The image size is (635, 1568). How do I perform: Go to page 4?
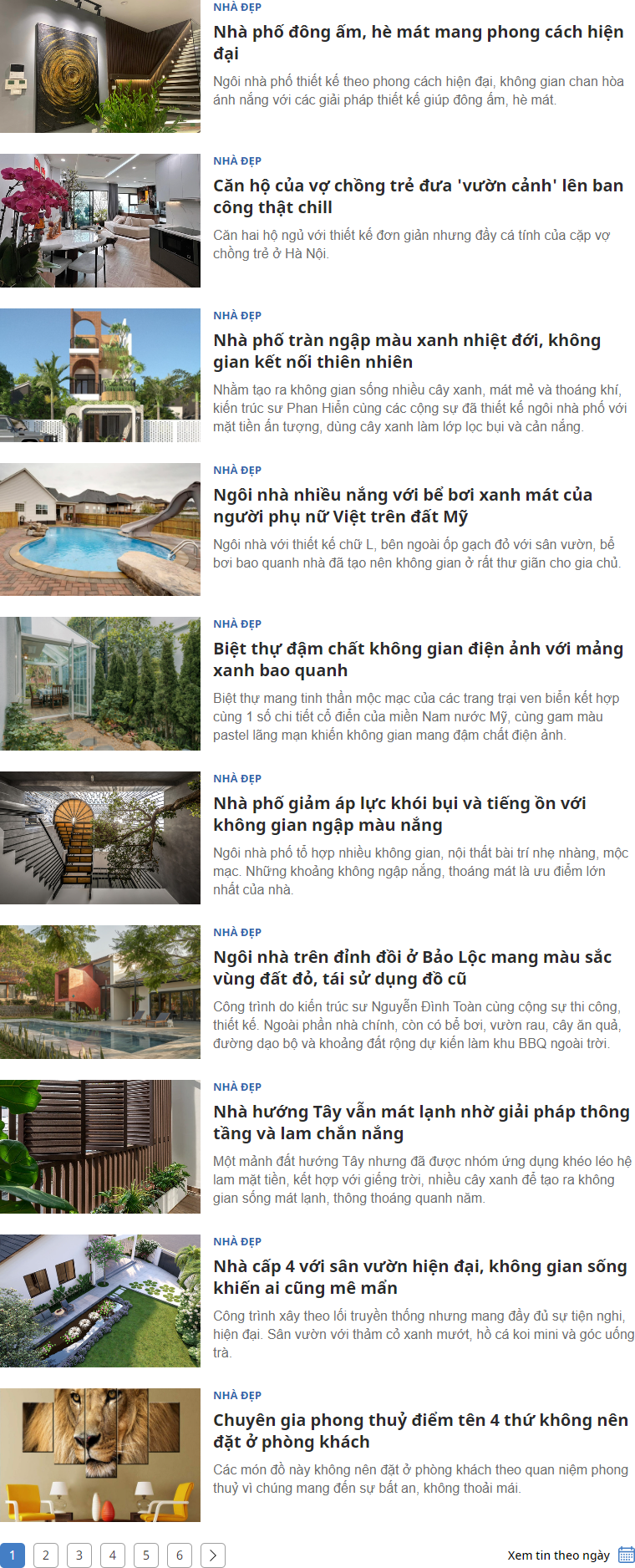[x=113, y=1555]
